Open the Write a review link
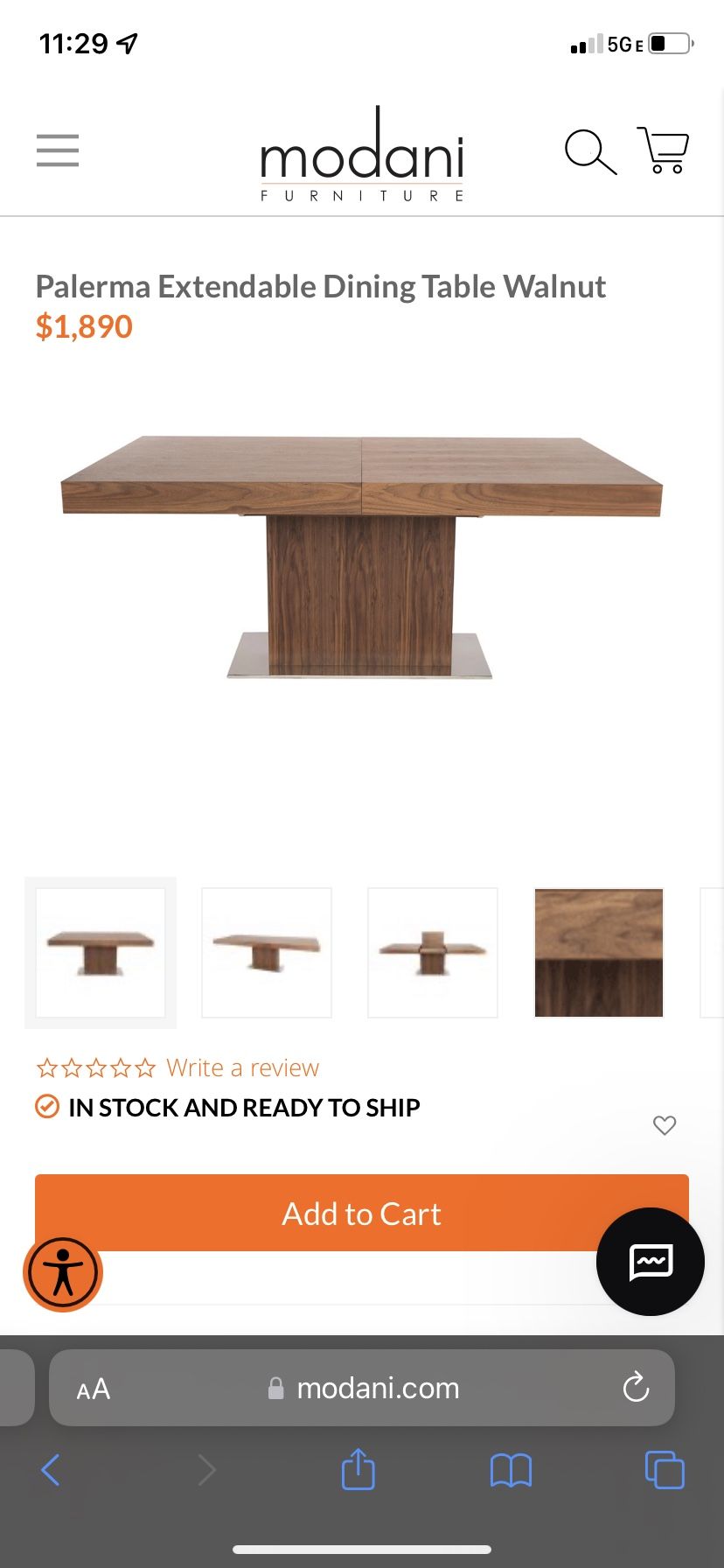This screenshot has height=1568, width=724. 242,1067
